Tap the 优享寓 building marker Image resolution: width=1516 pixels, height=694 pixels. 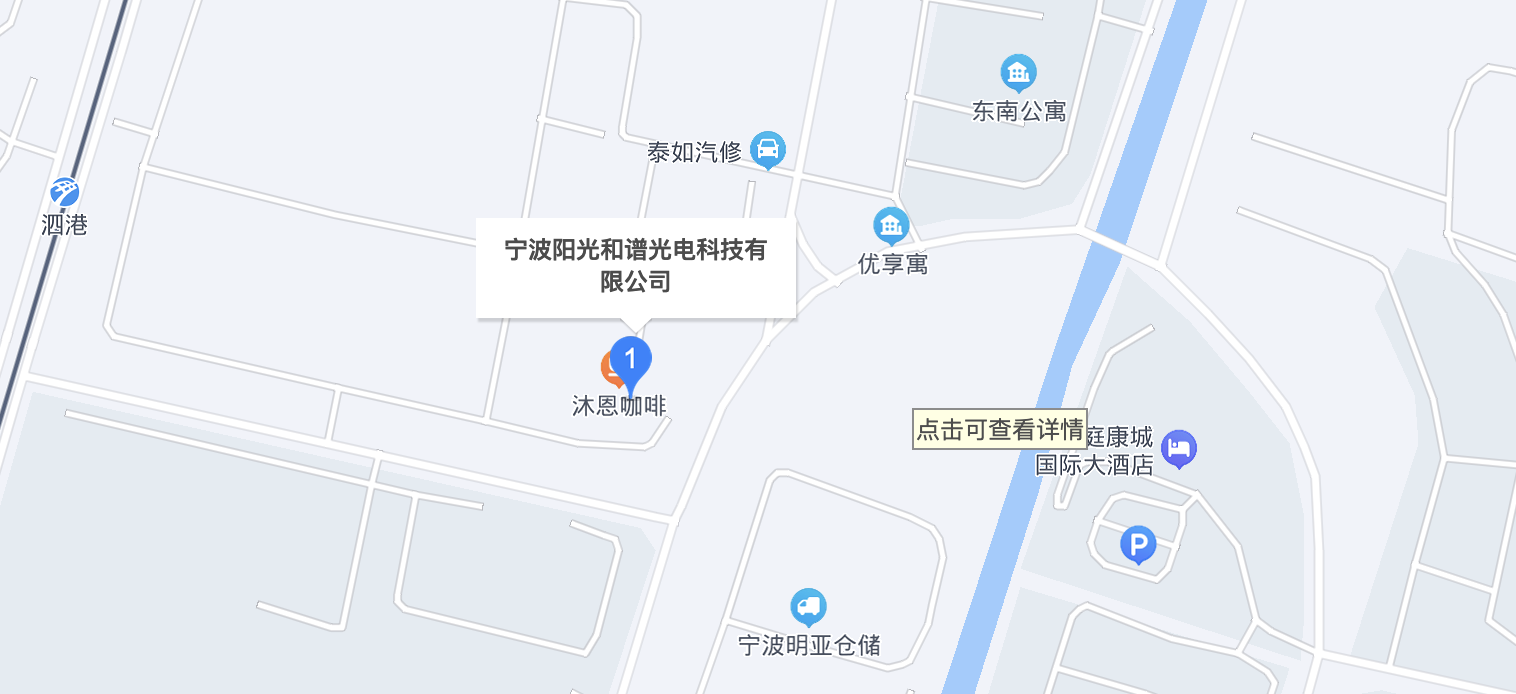890,225
